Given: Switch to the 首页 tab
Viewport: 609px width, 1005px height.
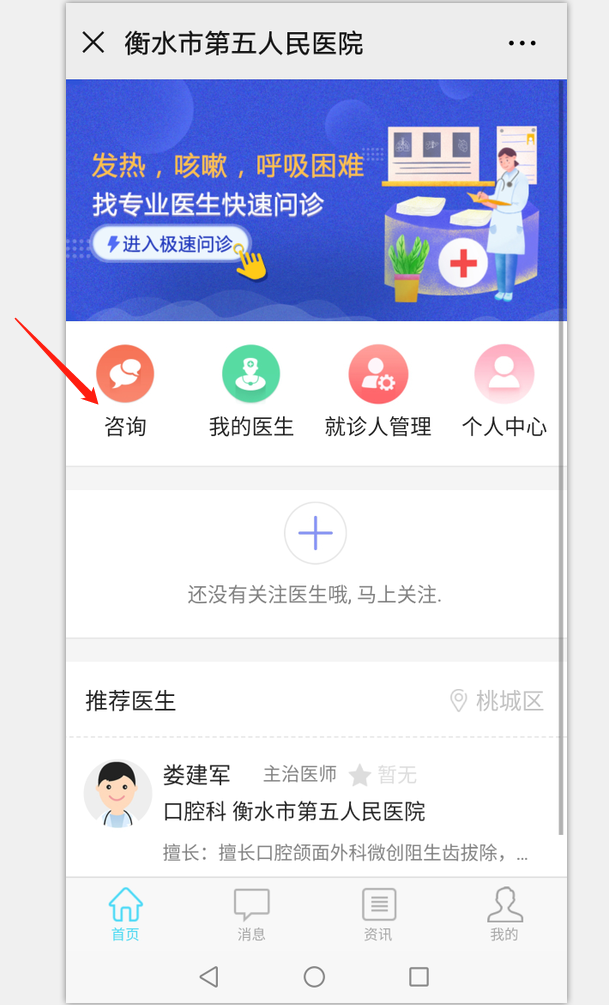Looking at the screenshot, I should click(x=126, y=914).
